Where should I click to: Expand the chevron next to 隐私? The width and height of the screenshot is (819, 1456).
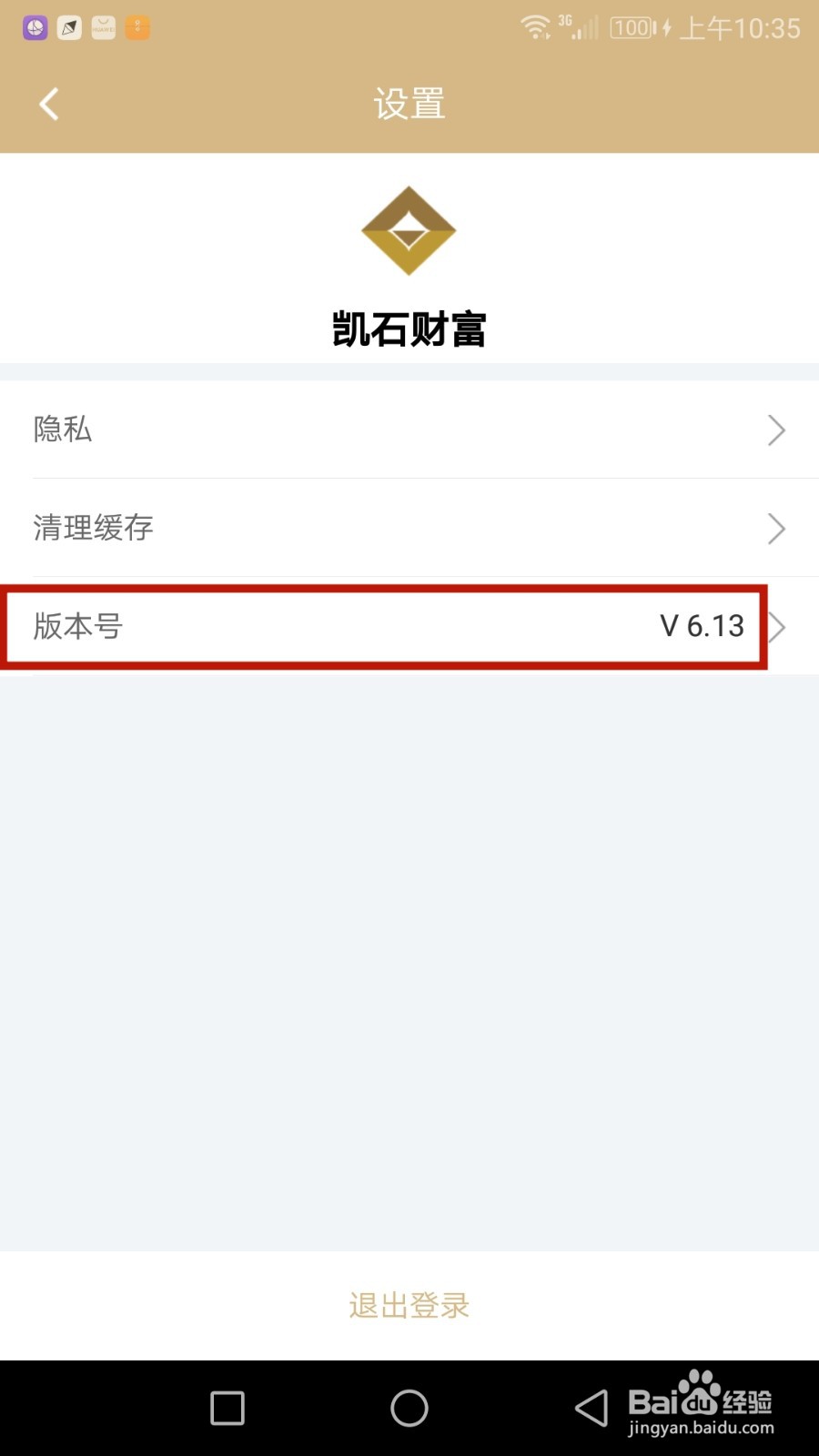pyautogui.click(x=777, y=430)
